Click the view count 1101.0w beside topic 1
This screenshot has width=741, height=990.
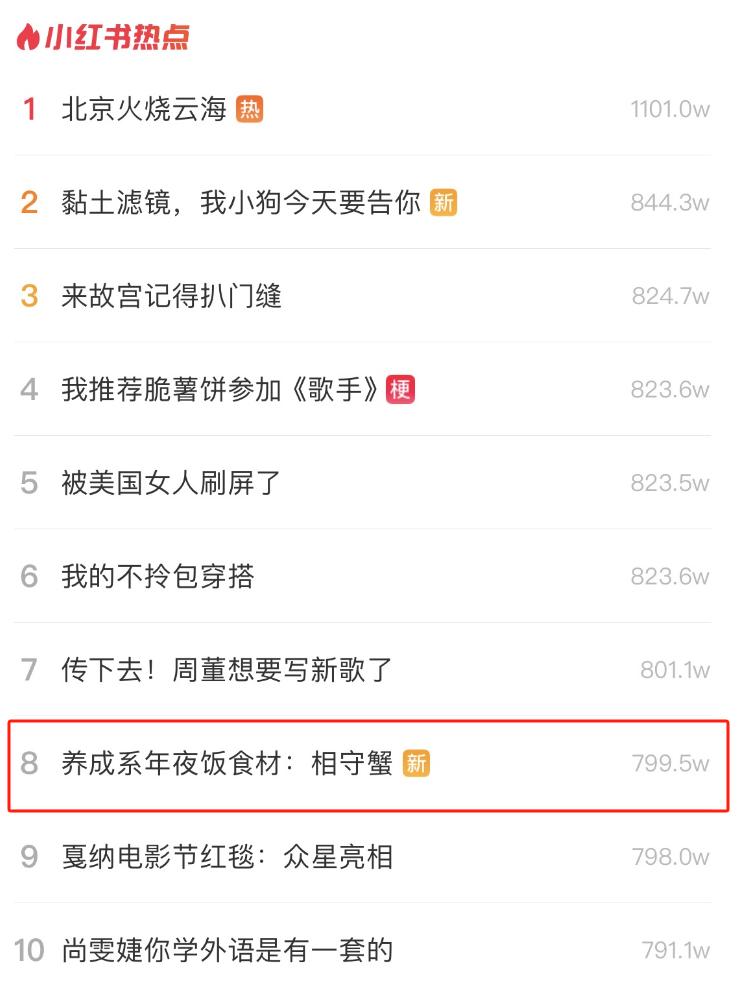pyautogui.click(x=670, y=110)
